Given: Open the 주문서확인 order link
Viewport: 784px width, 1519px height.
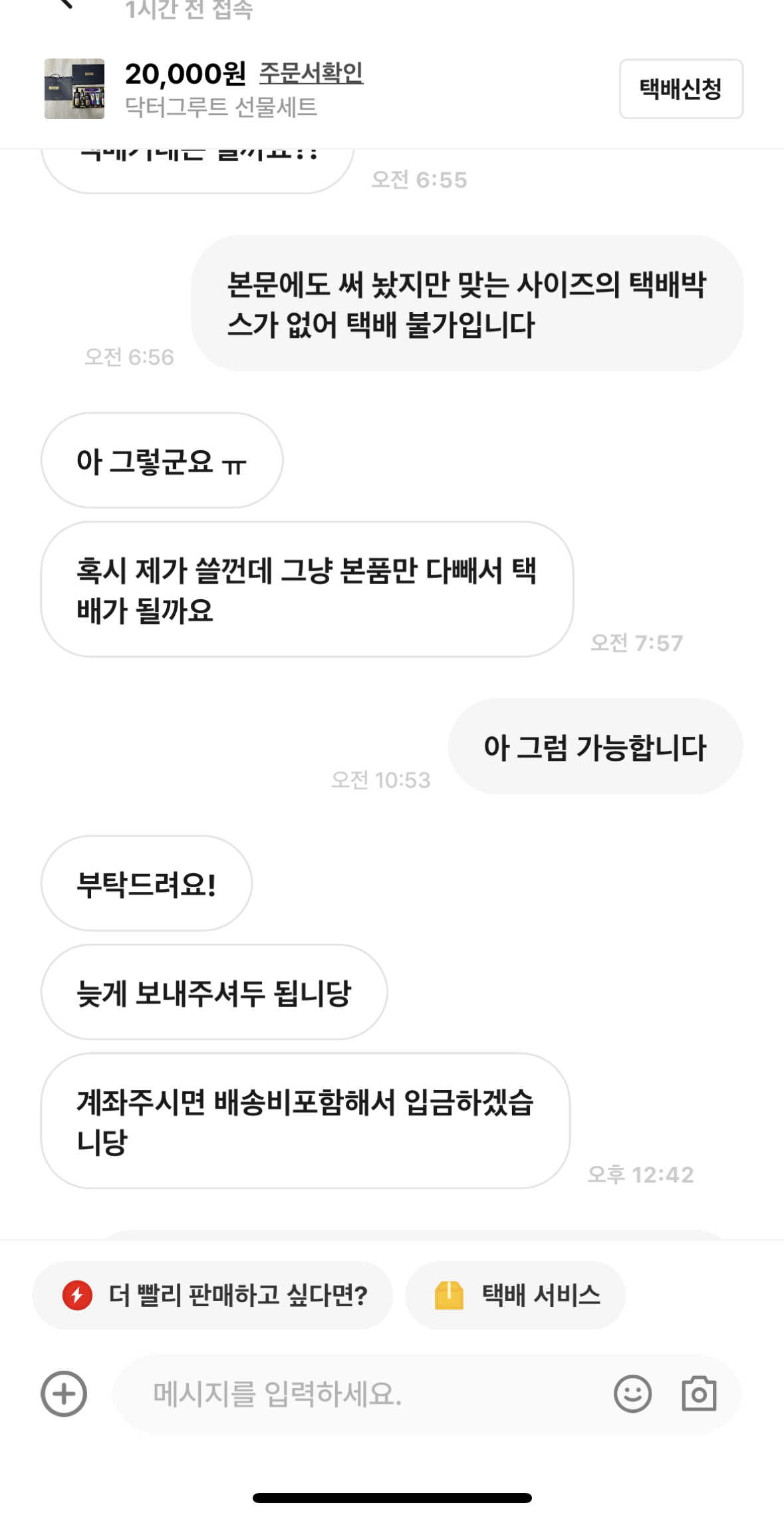Looking at the screenshot, I should 311,73.
